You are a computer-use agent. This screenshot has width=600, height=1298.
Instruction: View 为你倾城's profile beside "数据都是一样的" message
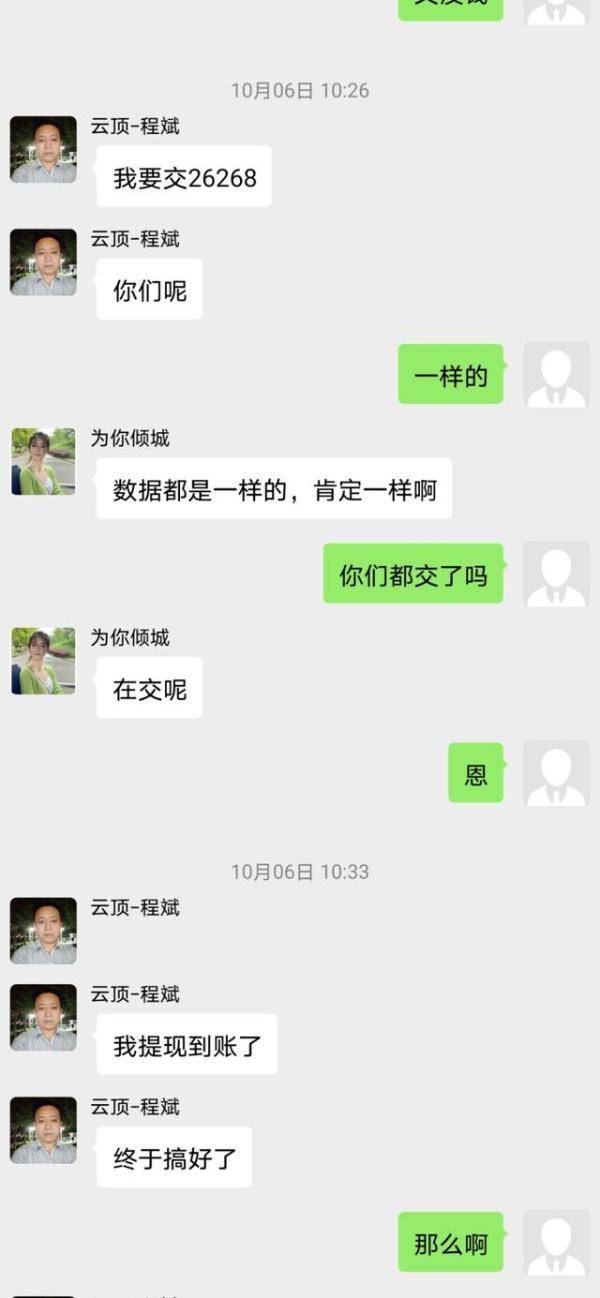pos(43,461)
